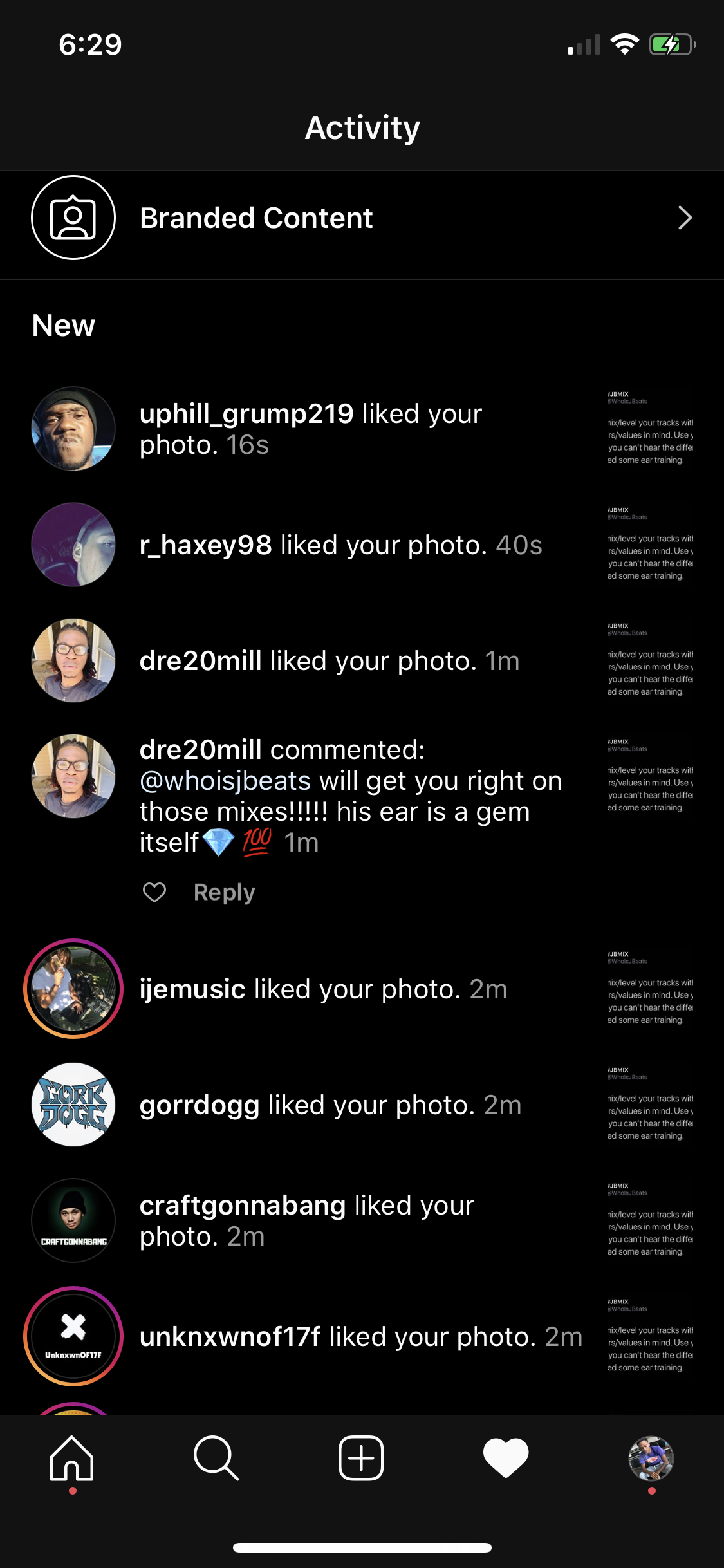724x1568 pixels.
Task: Like dre20mill's comment with the heart
Action: pos(154,893)
